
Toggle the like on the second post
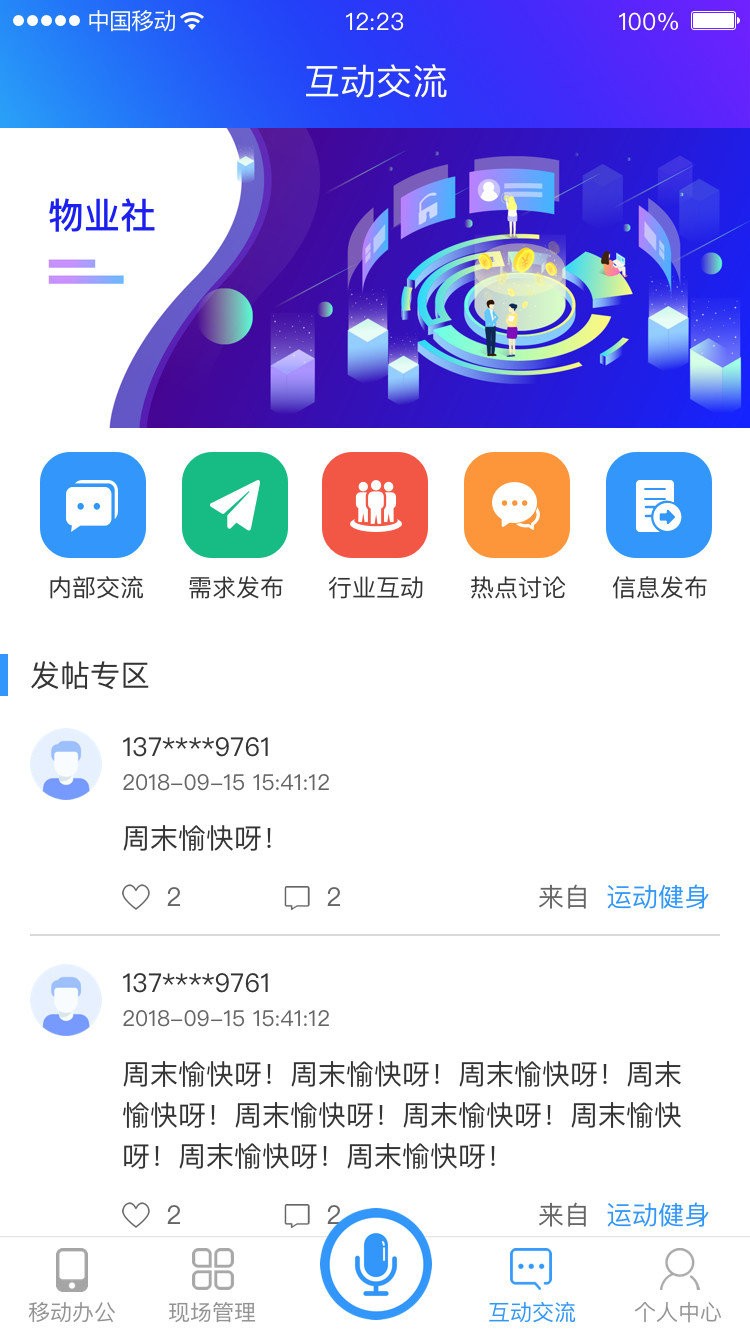[137, 1215]
